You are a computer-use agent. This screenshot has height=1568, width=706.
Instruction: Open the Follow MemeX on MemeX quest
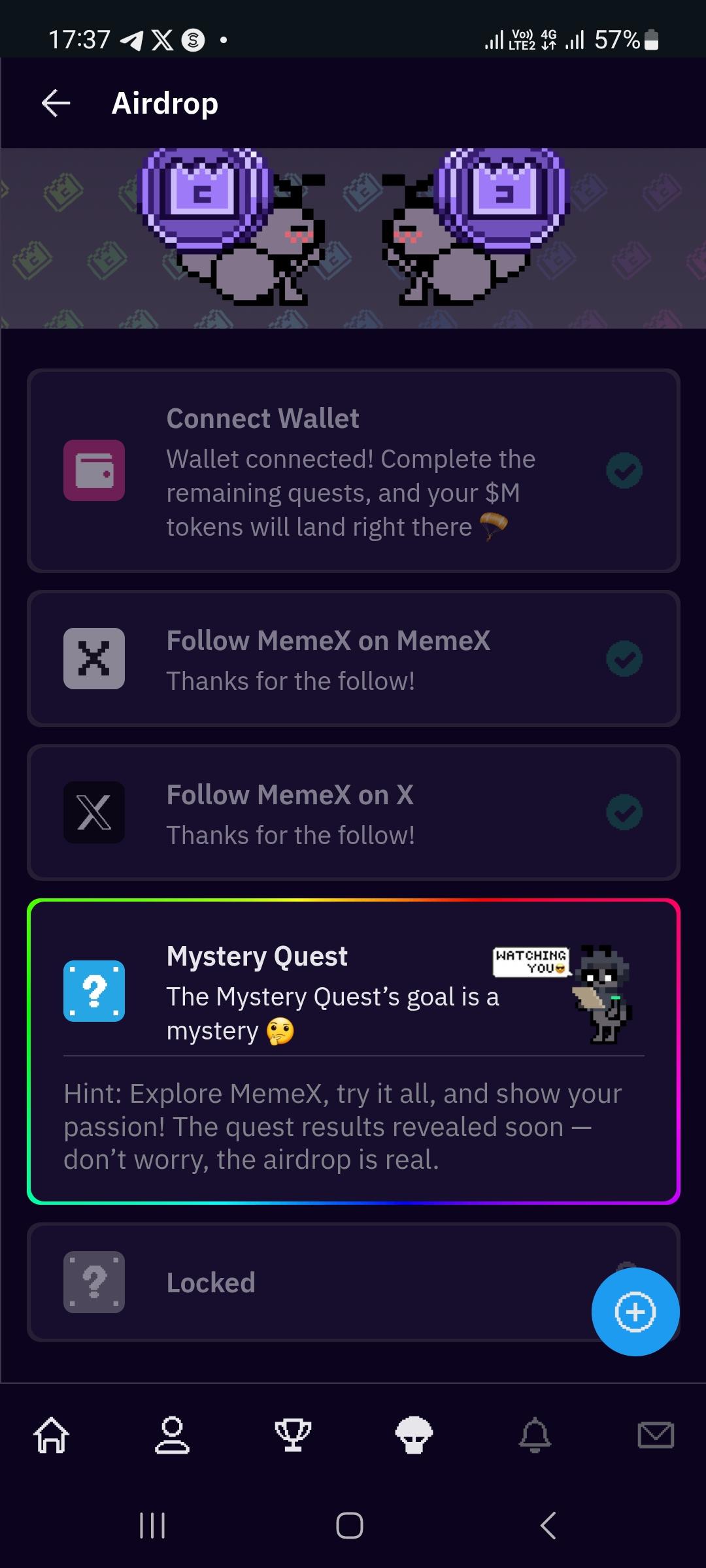(353, 659)
